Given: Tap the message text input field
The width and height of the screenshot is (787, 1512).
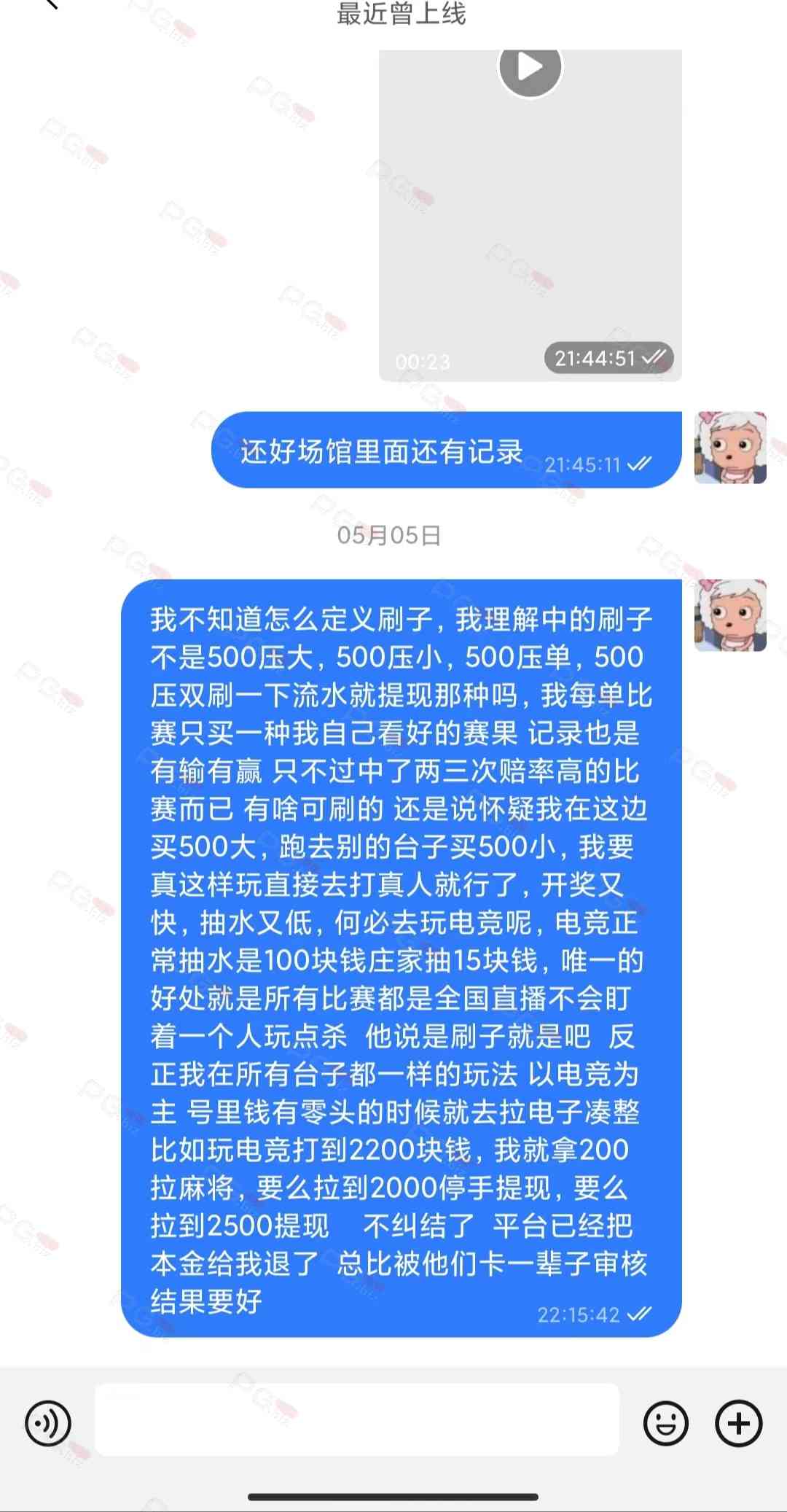Looking at the screenshot, I should tap(357, 1419).
